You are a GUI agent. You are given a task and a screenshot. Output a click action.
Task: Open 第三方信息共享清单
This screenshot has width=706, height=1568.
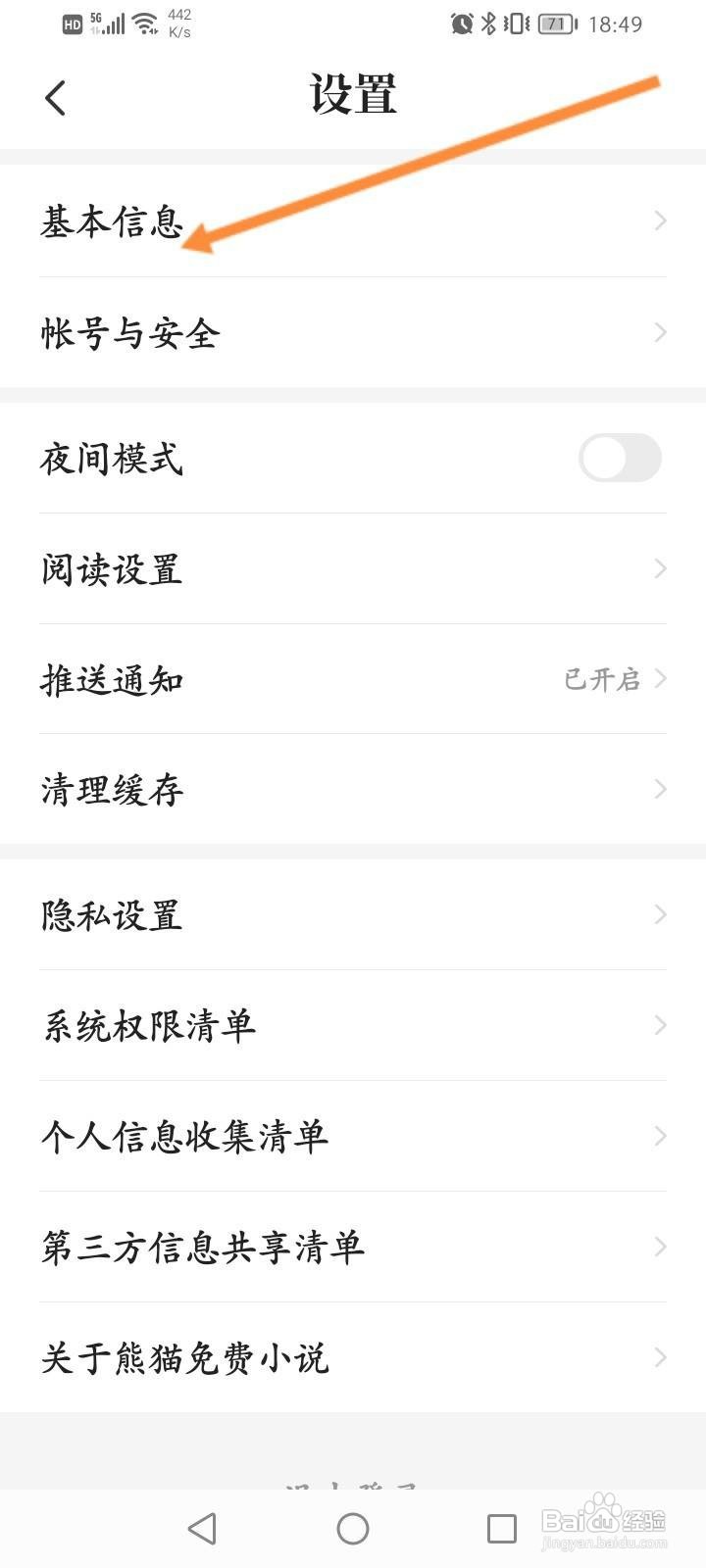pos(353,1247)
